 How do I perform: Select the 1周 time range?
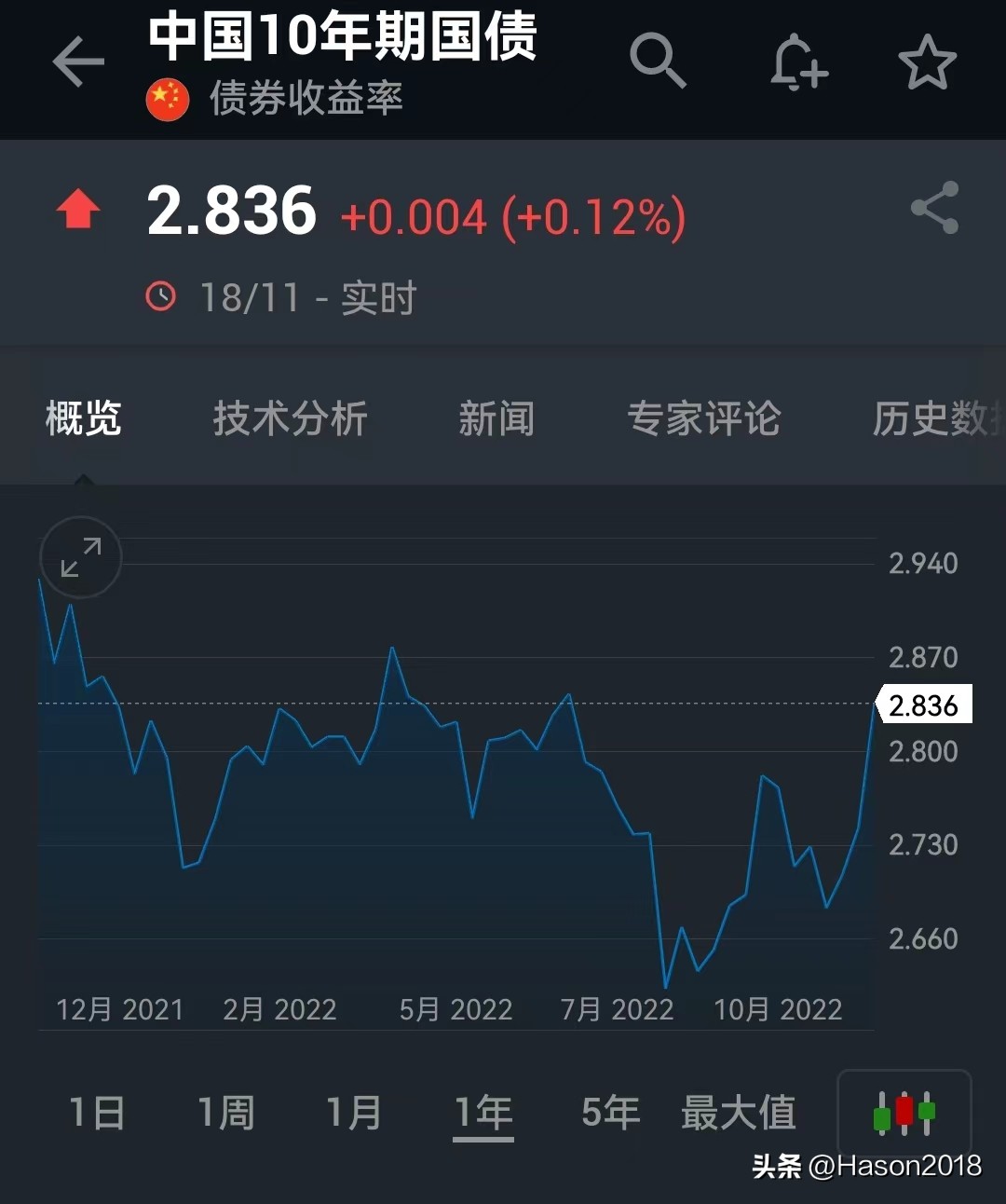[x=226, y=1113]
